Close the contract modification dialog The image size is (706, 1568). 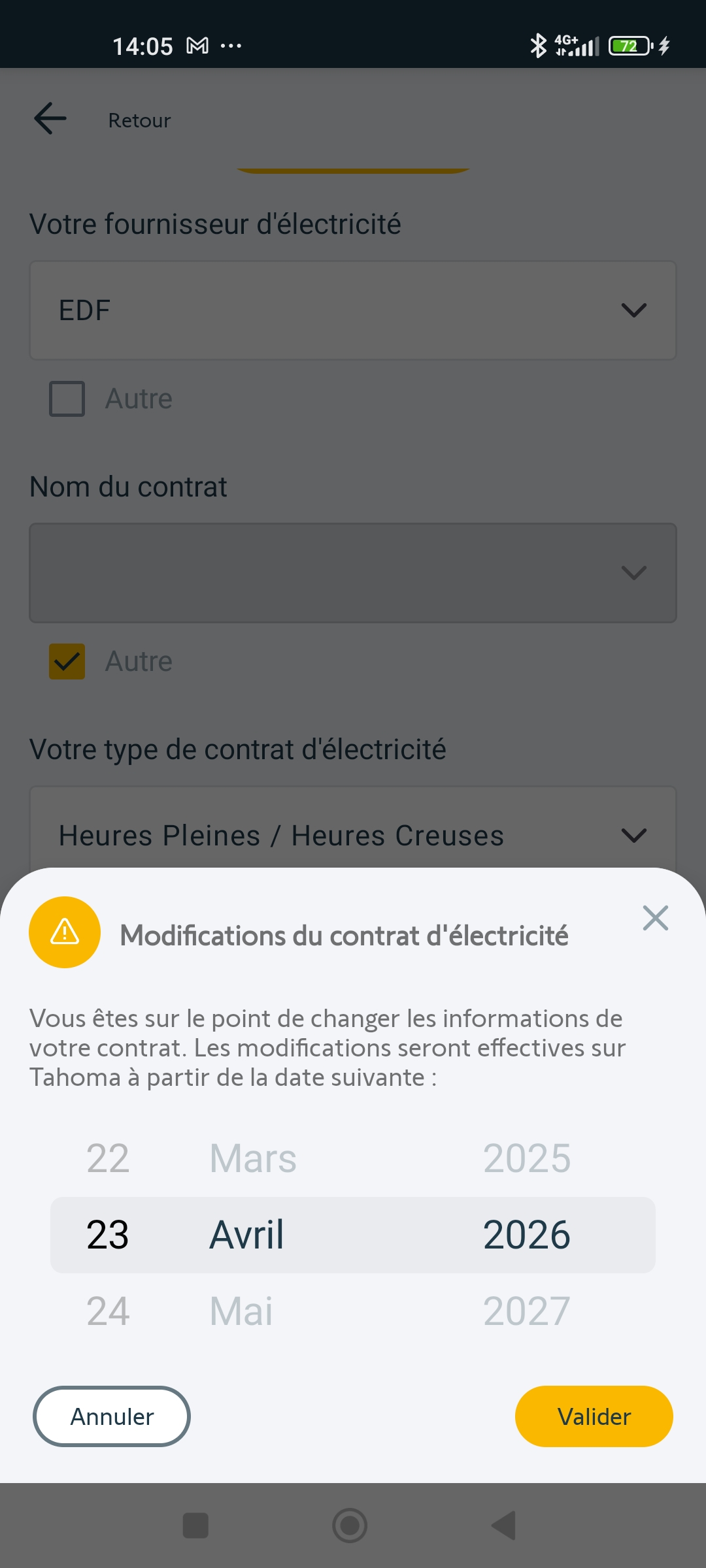[655, 918]
